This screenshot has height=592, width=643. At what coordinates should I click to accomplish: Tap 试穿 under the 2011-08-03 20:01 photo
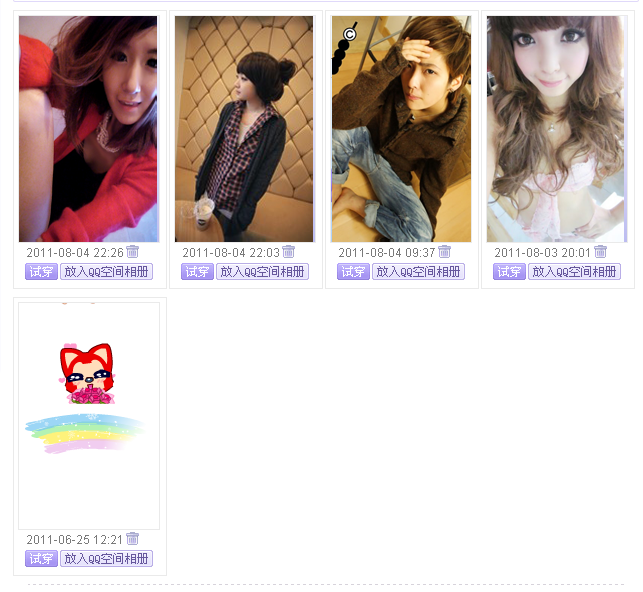click(x=509, y=272)
